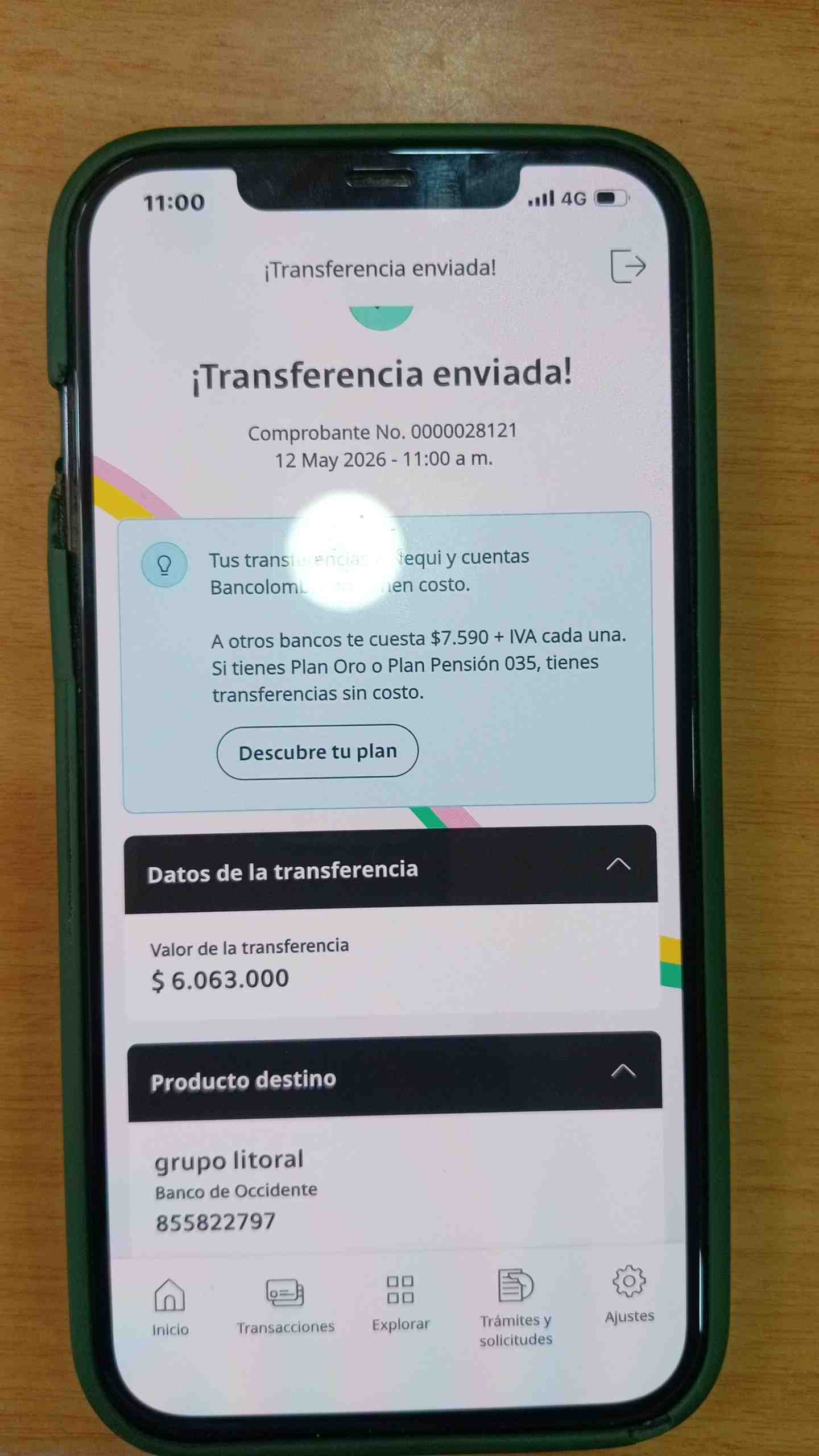
Task: Open Descubre tu plan
Action: click(317, 752)
